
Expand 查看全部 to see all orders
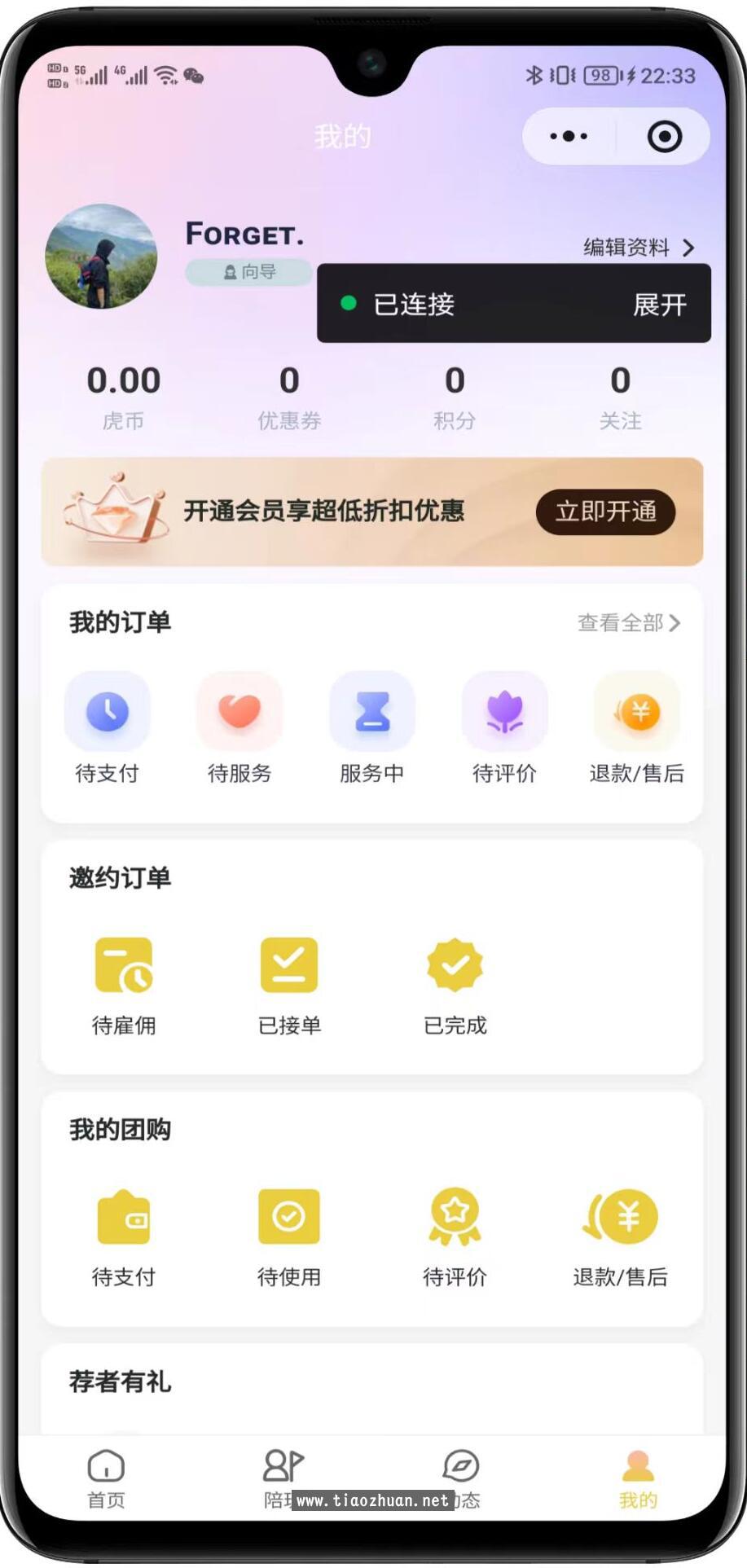[x=627, y=621]
